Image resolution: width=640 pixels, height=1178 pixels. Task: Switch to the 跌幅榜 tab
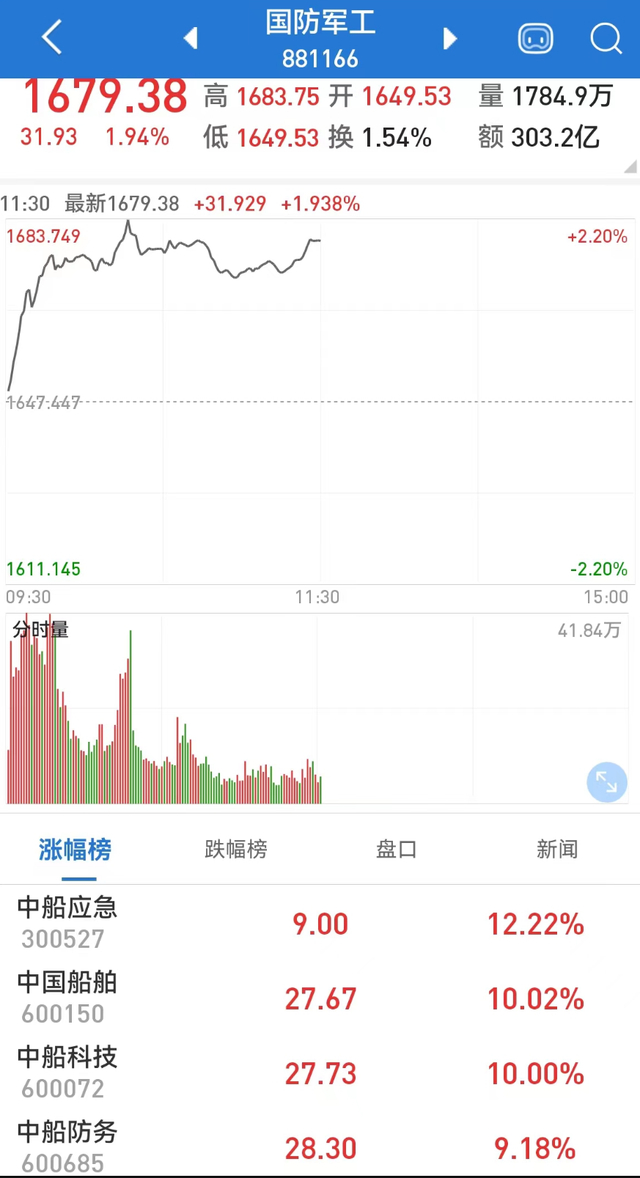[236, 850]
